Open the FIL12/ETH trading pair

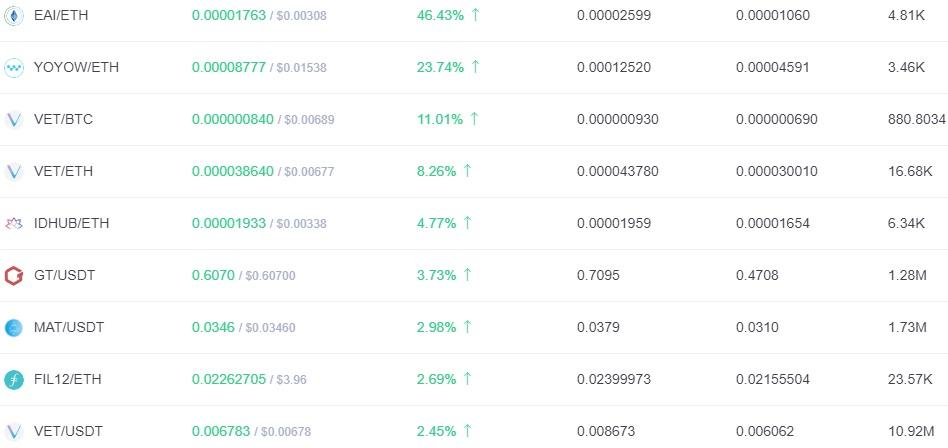click(67, 379)
